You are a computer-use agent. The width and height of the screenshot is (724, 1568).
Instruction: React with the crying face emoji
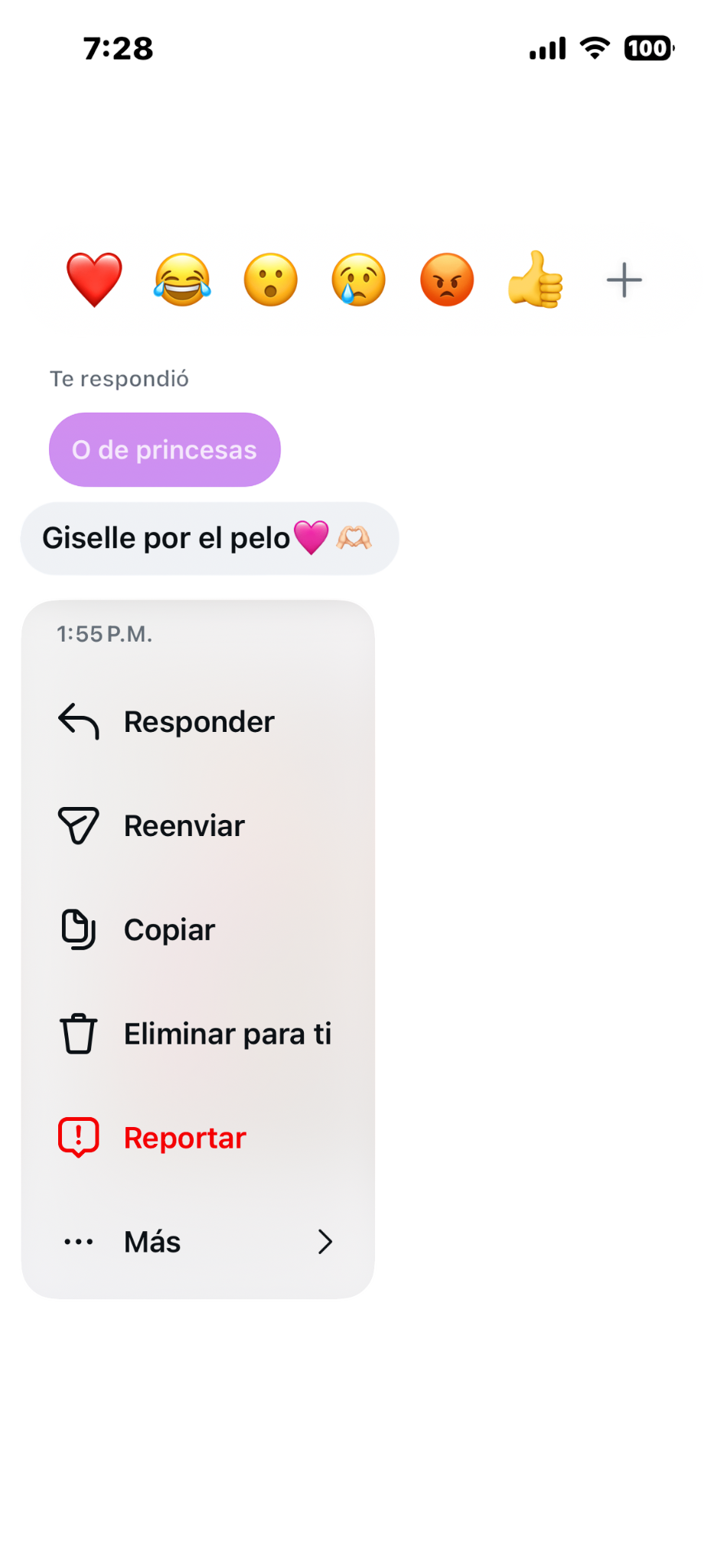click(x=359, y=280)
